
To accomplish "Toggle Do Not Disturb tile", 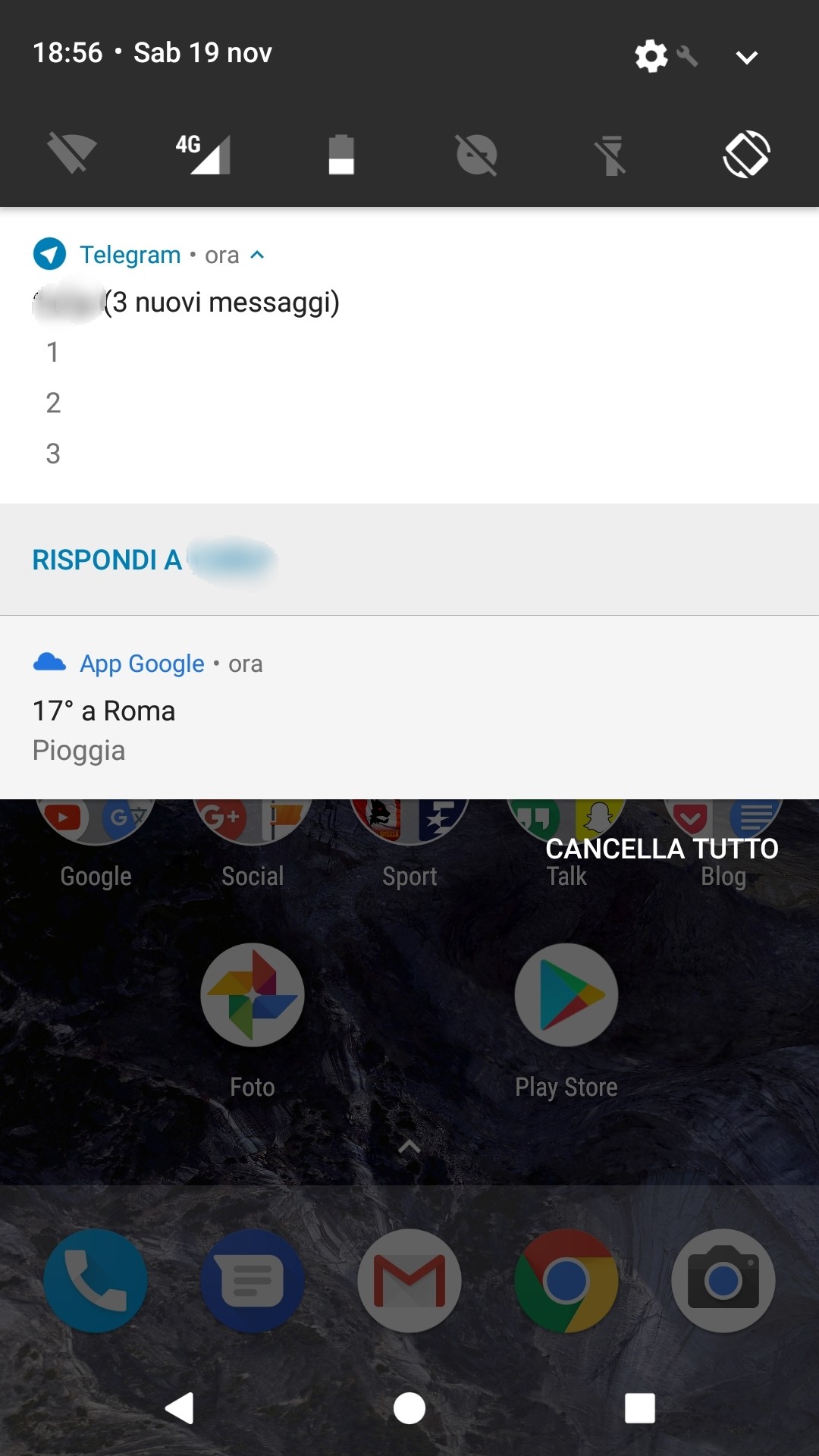I will [x=476, y=154].
